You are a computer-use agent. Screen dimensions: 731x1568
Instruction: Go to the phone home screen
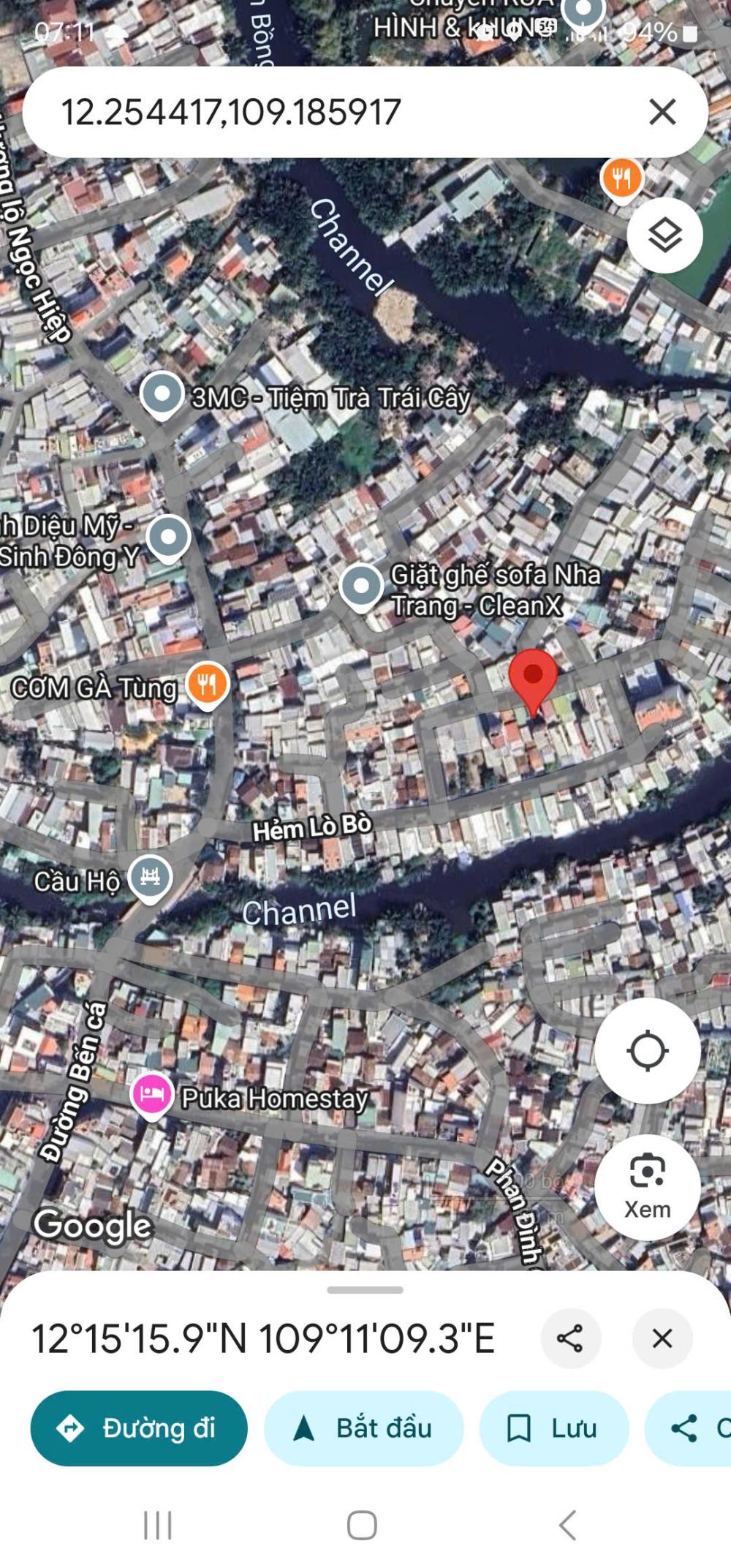tap(362, 1526)
